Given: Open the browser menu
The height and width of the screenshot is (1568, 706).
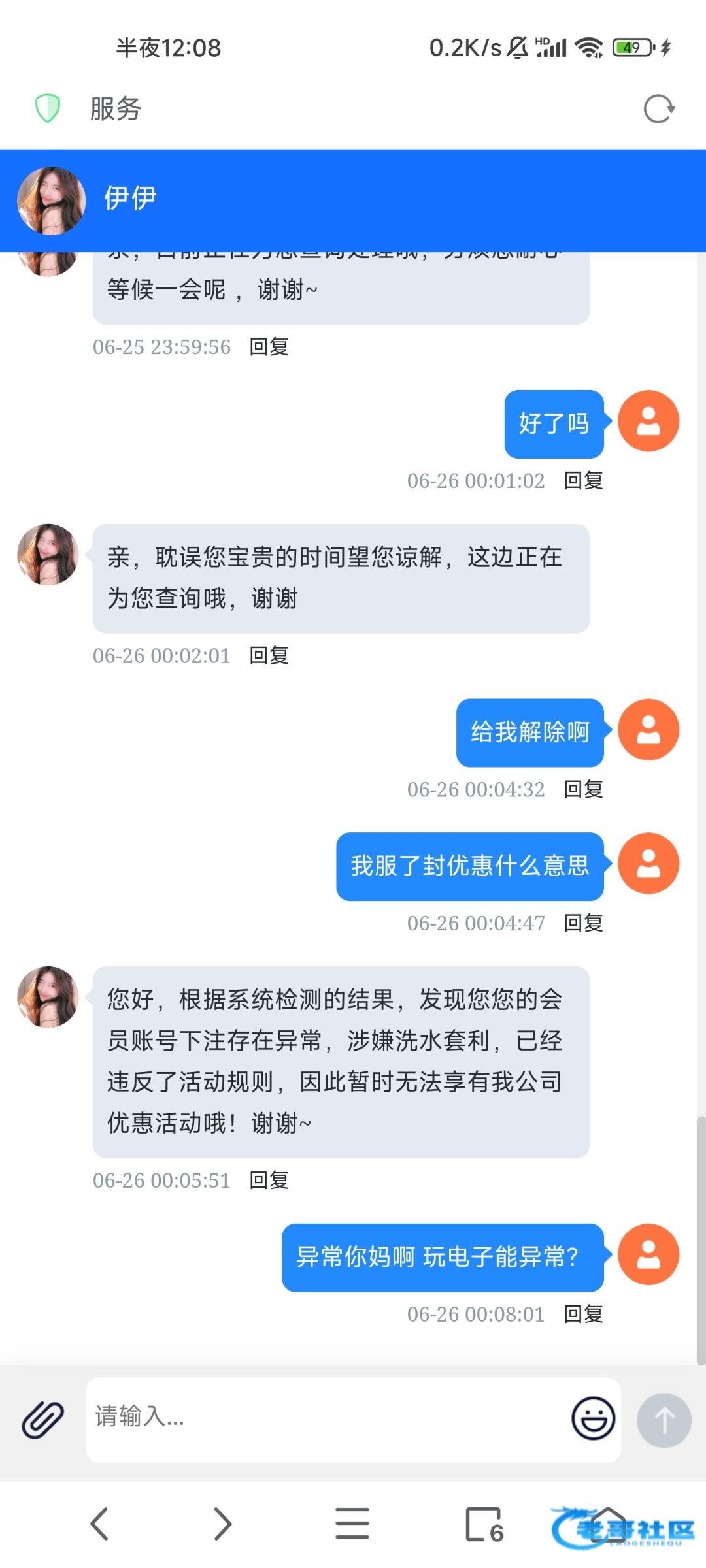Looking at the screenshot, I should (352, 1524).
